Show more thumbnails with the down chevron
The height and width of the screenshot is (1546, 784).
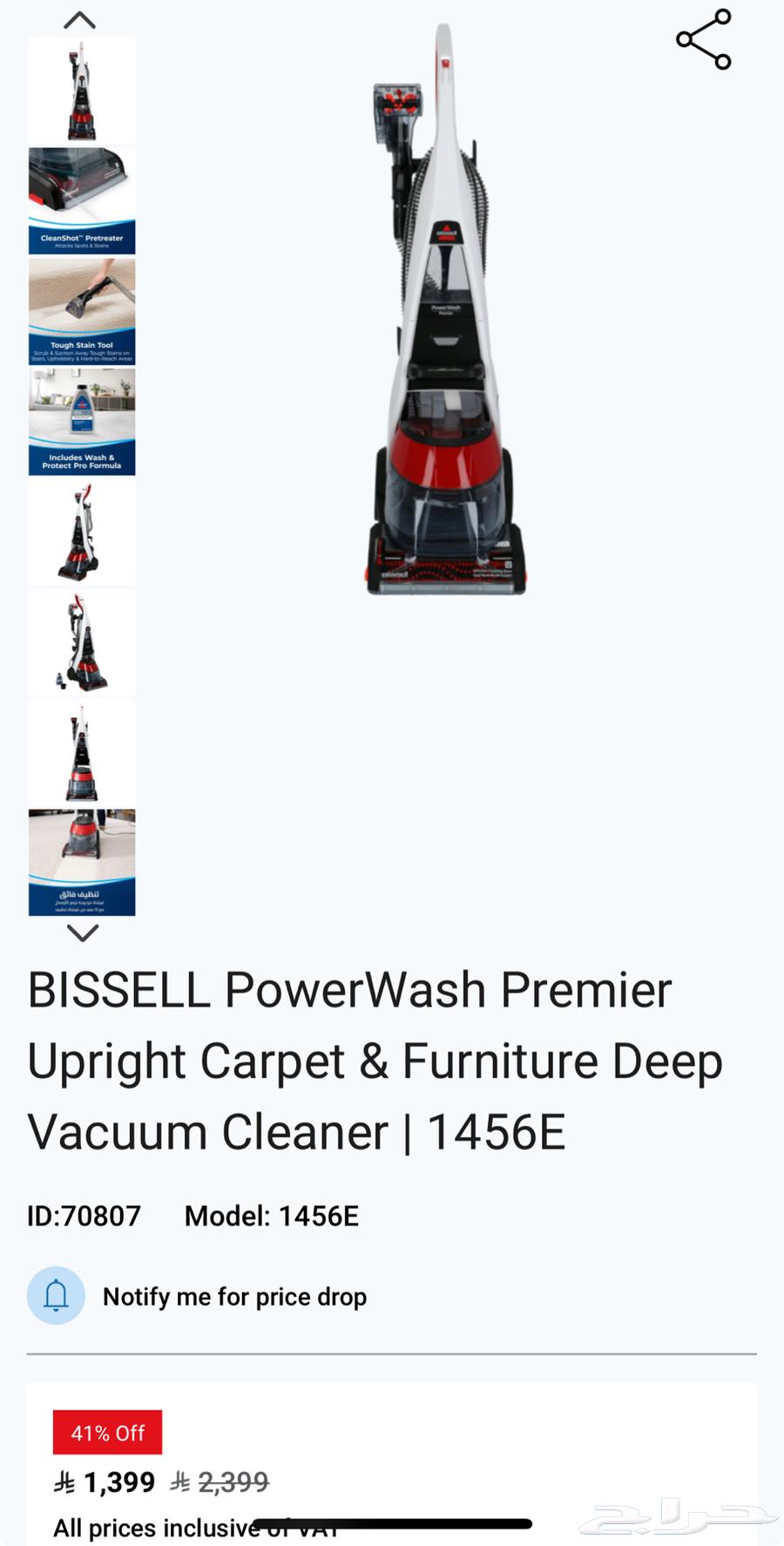click(83, 933)
